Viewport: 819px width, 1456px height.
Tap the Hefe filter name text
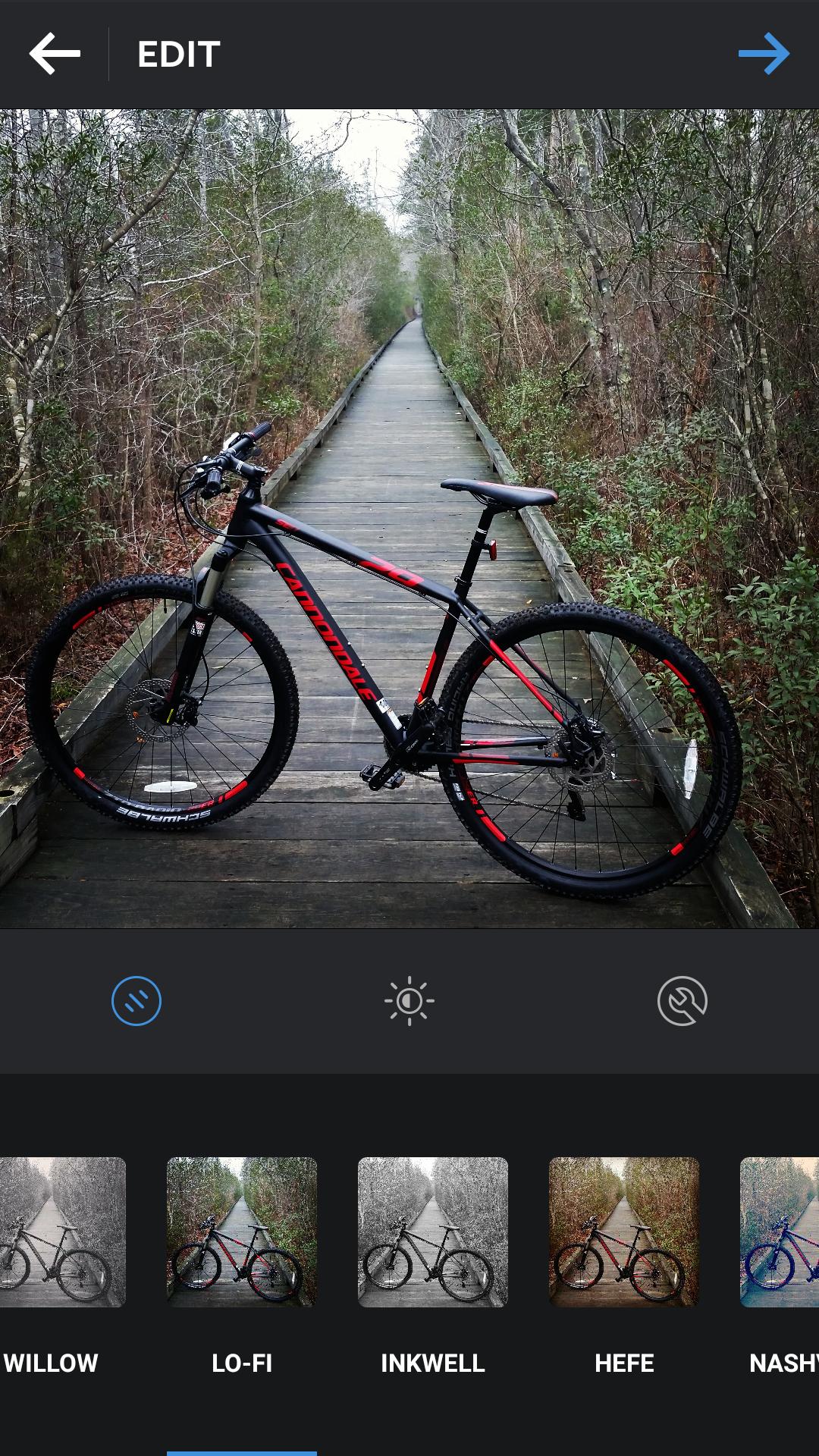point(624,1363)
